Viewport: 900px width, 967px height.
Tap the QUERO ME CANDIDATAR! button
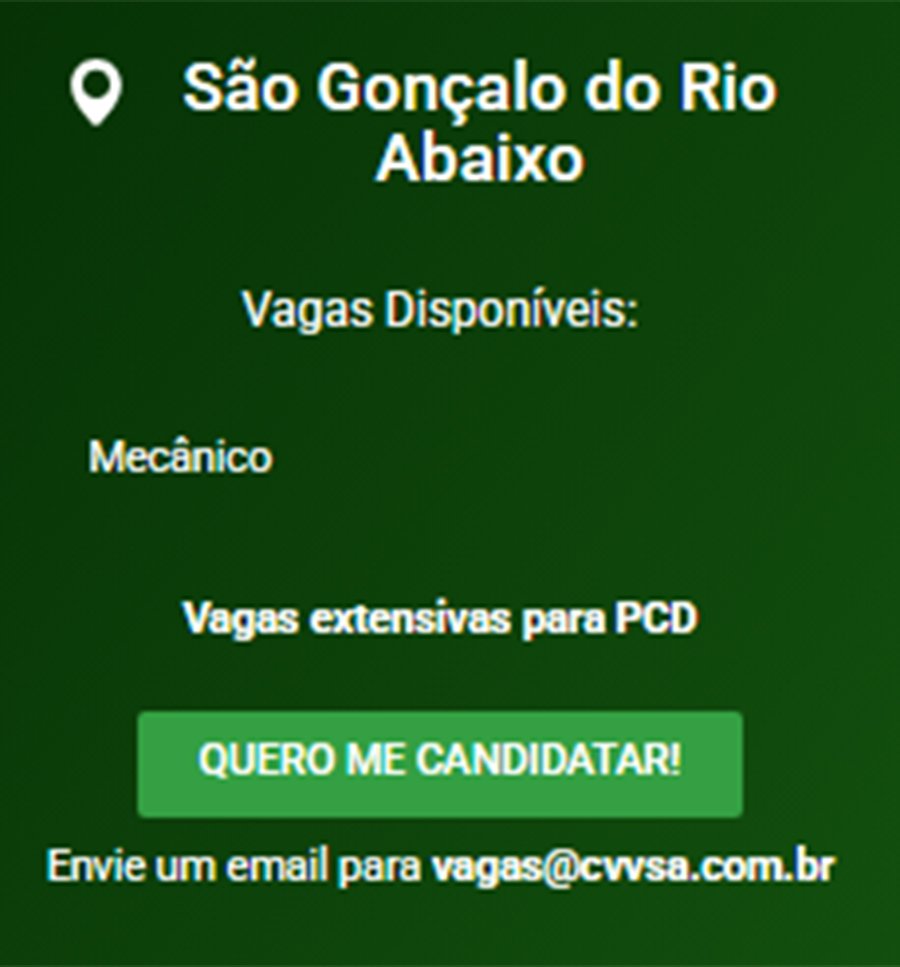[440, 763]
